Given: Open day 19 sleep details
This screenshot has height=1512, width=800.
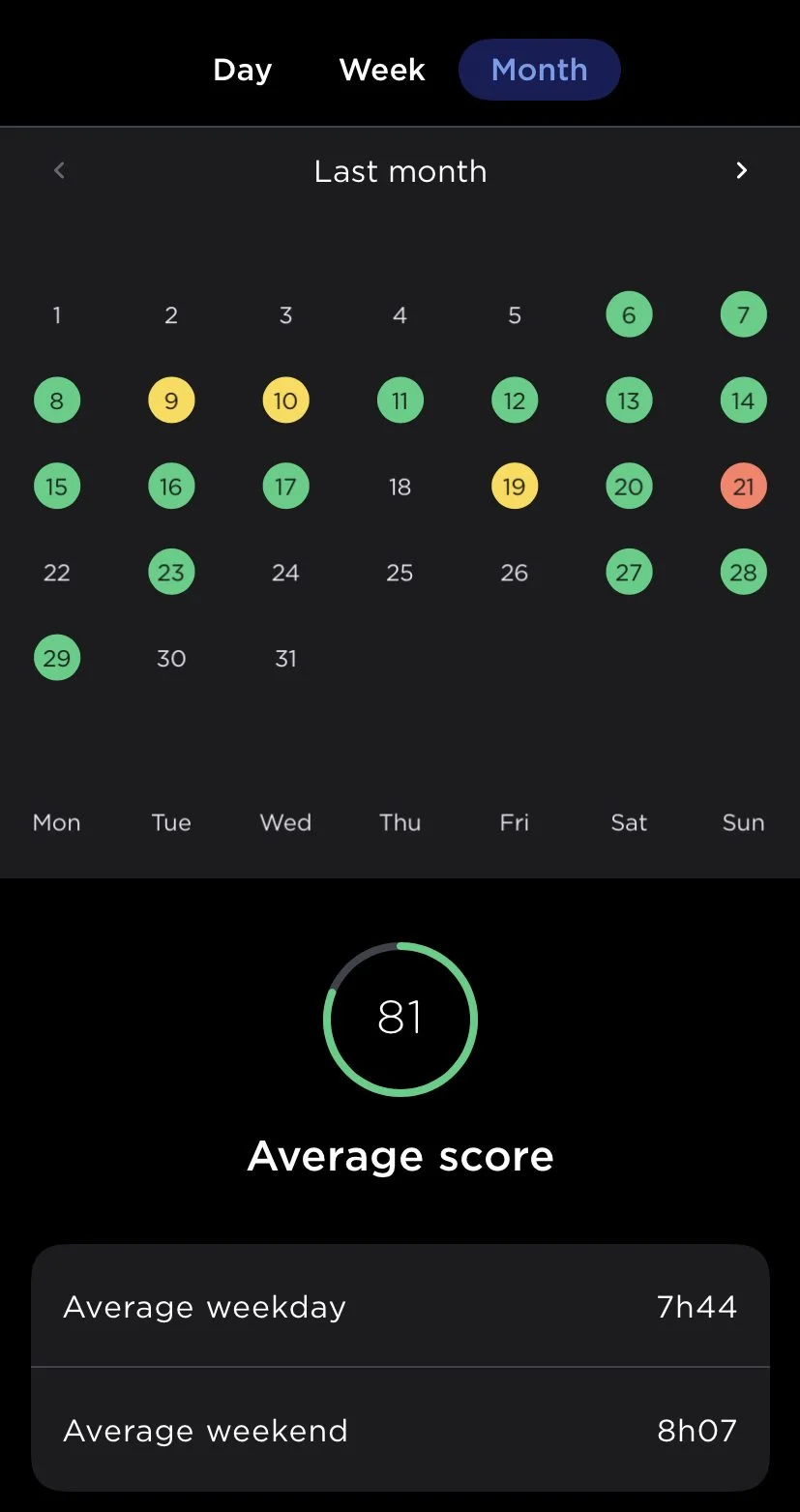Looking at the screenshot, I should (x=515, y=487).
